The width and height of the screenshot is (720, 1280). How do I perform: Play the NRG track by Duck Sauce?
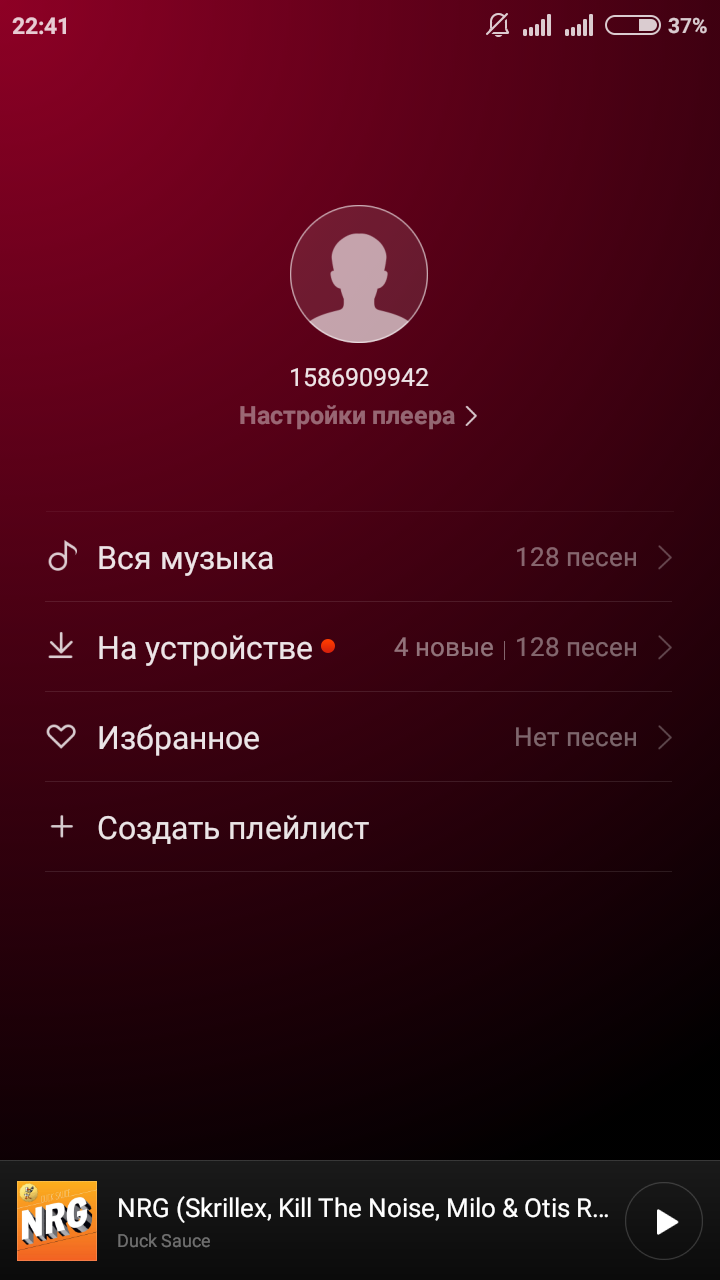click(664, 1221)
